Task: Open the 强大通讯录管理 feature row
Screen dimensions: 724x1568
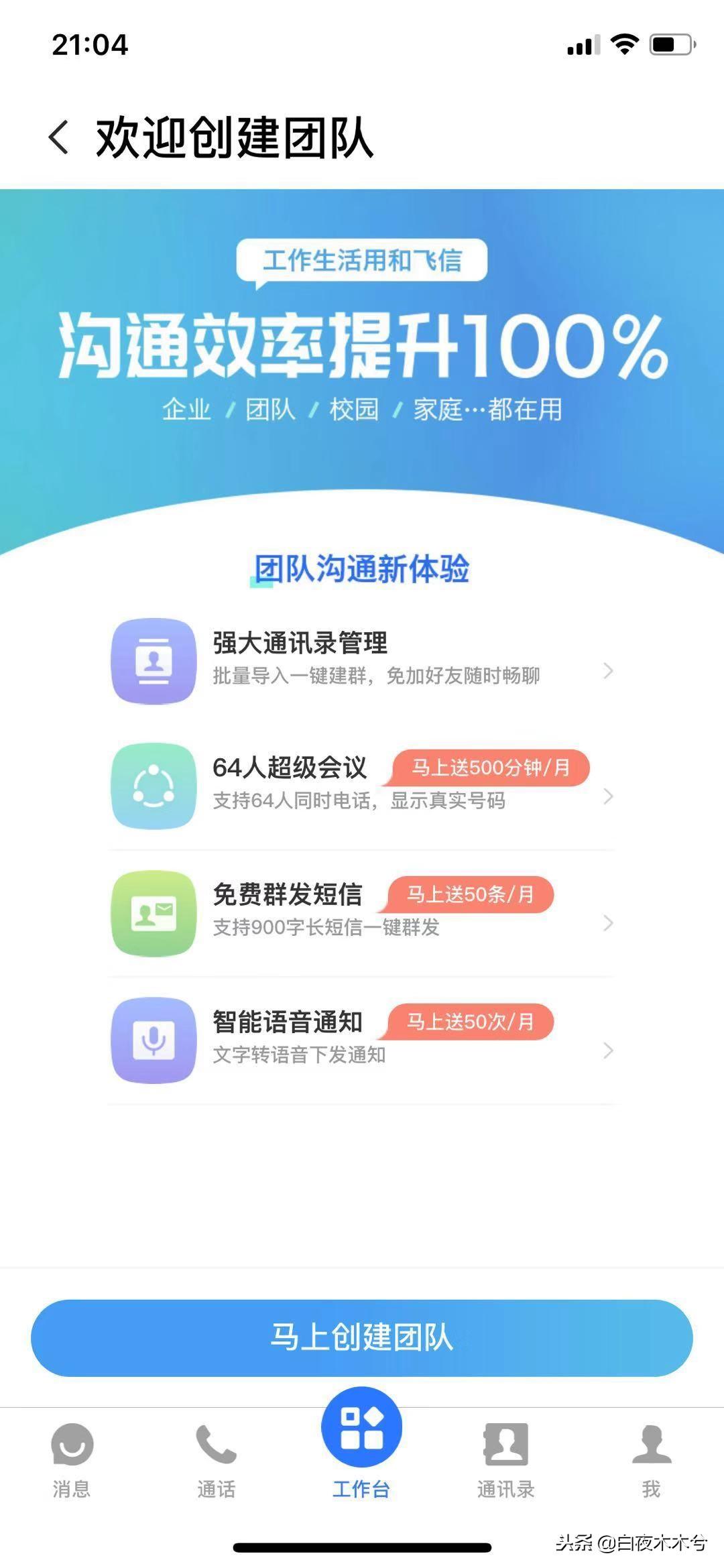Action: click(x=362, y=660)
